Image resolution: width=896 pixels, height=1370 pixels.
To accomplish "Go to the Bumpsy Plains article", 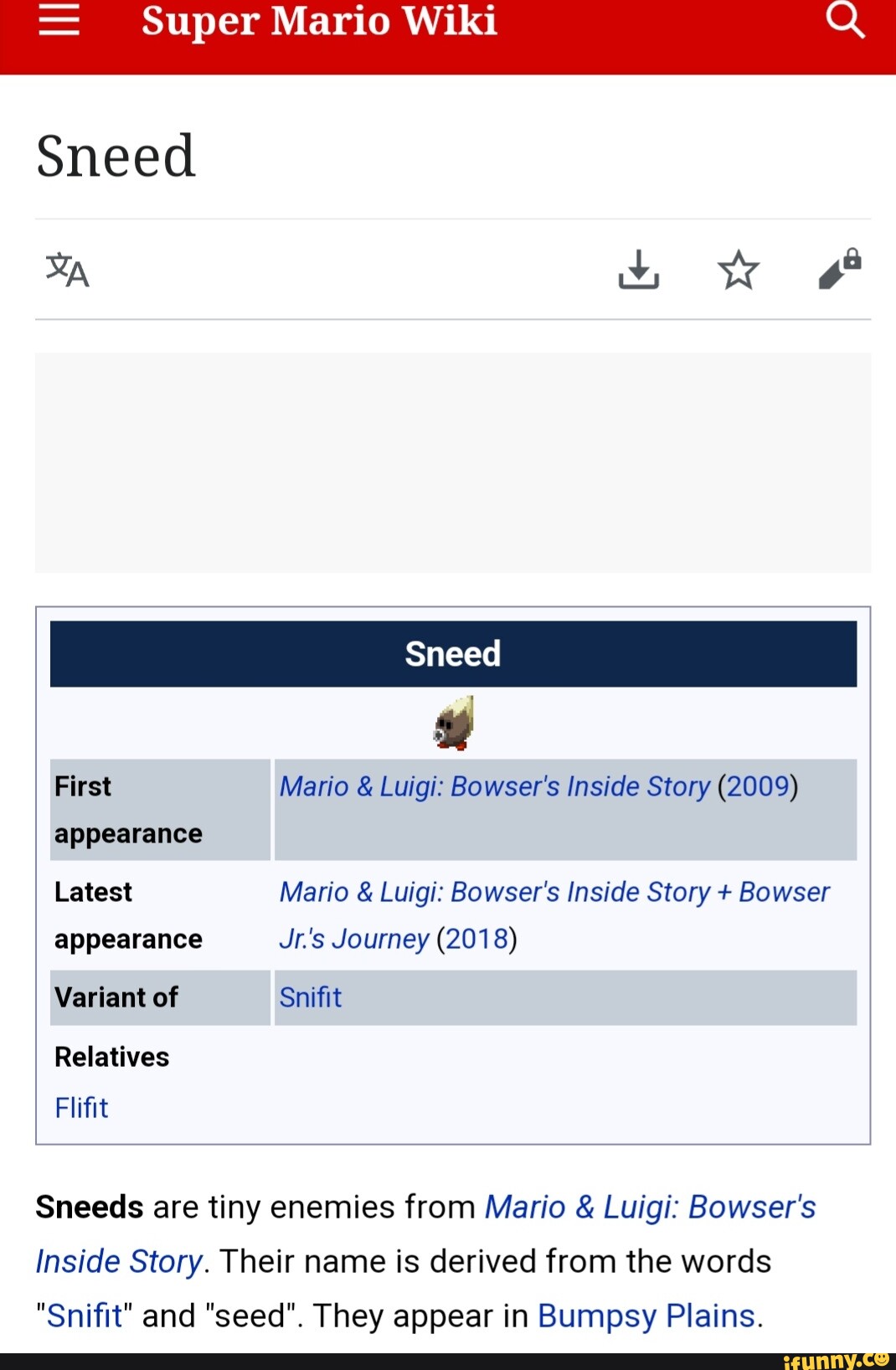I will pyautogui.click(x=645, y=1315).
